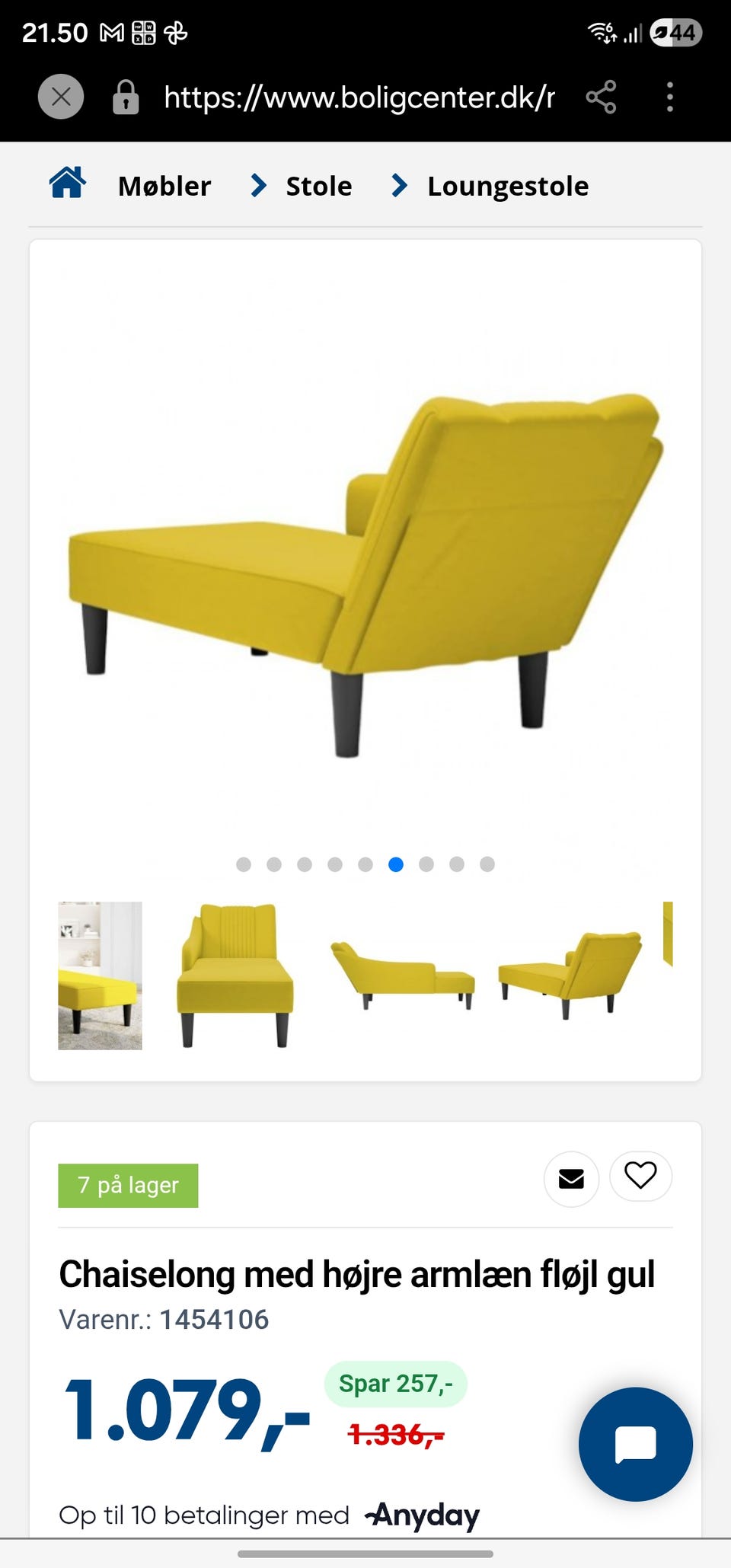Open the browser share icon
This screenshot has height=1568, width=731.
click(x=601, y=97)
